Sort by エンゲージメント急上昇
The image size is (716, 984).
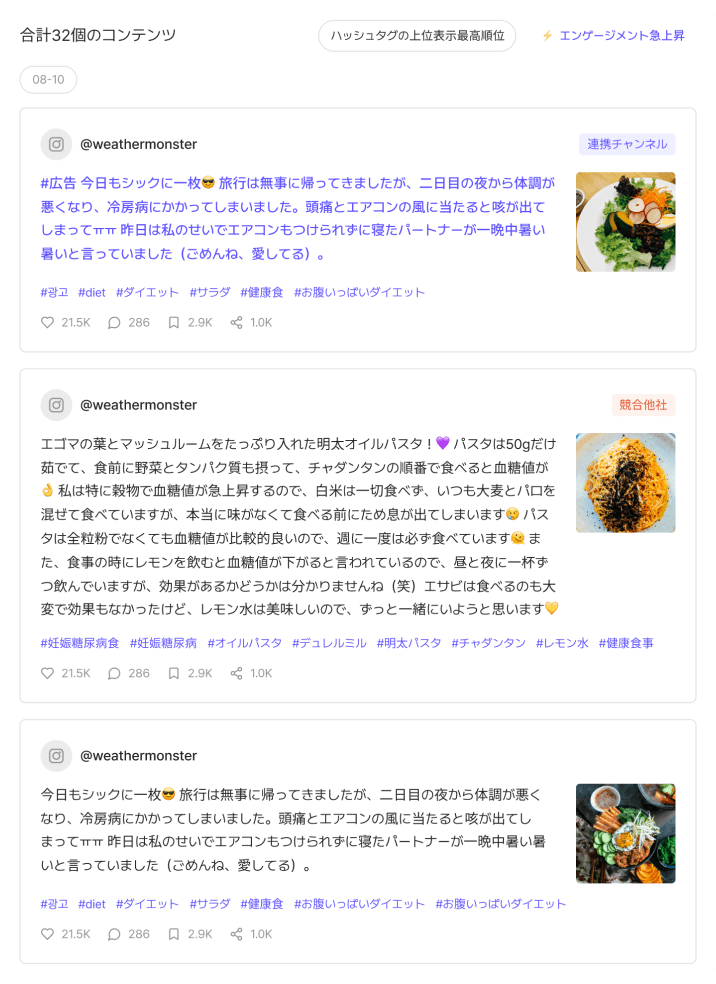613,36
